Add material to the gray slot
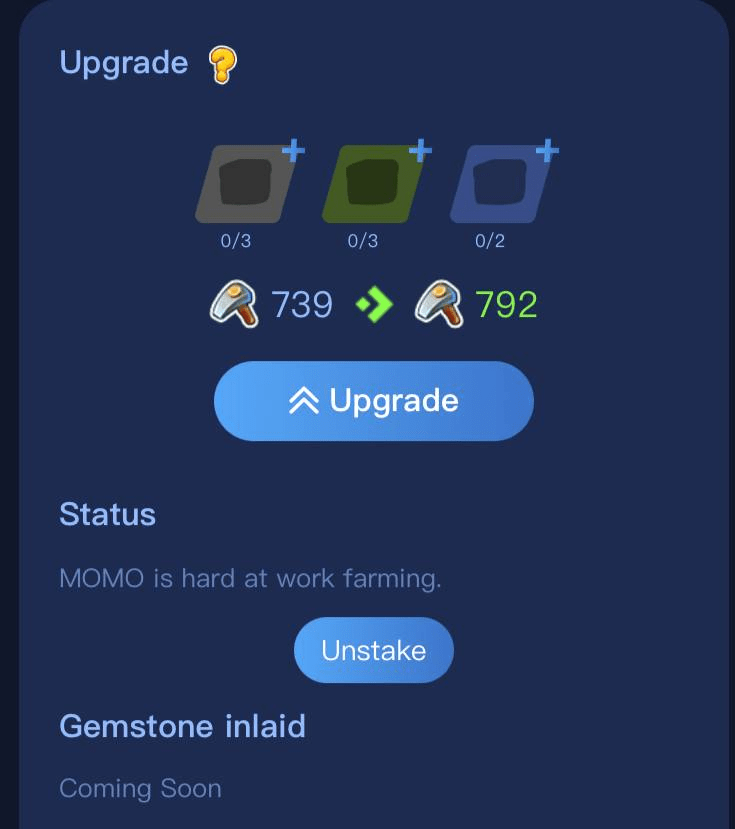The height and width of the screenshot is (829, 735). click(x=246, y=184)
